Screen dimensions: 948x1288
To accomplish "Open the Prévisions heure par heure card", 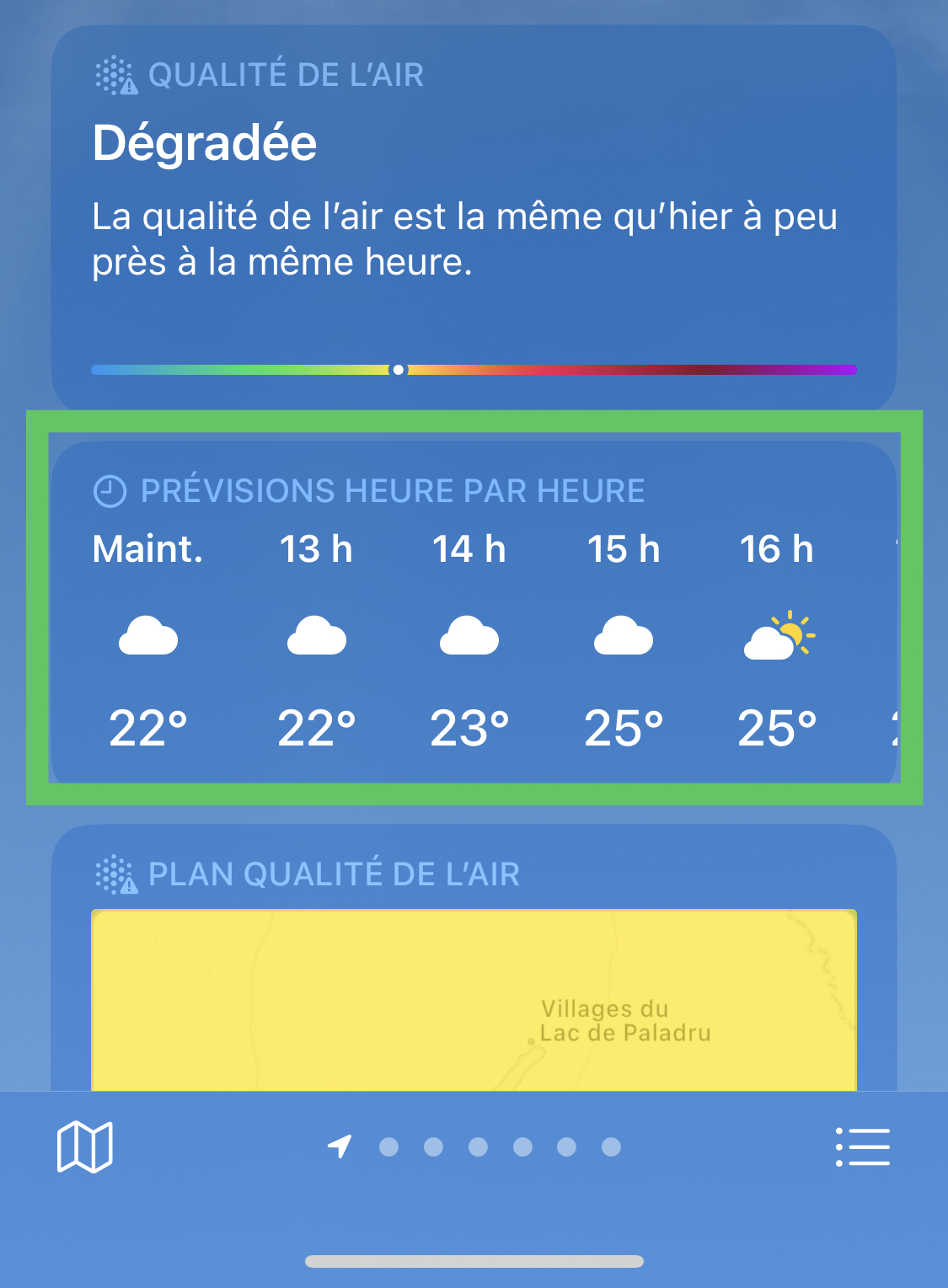I will click(x=474, y=608).
